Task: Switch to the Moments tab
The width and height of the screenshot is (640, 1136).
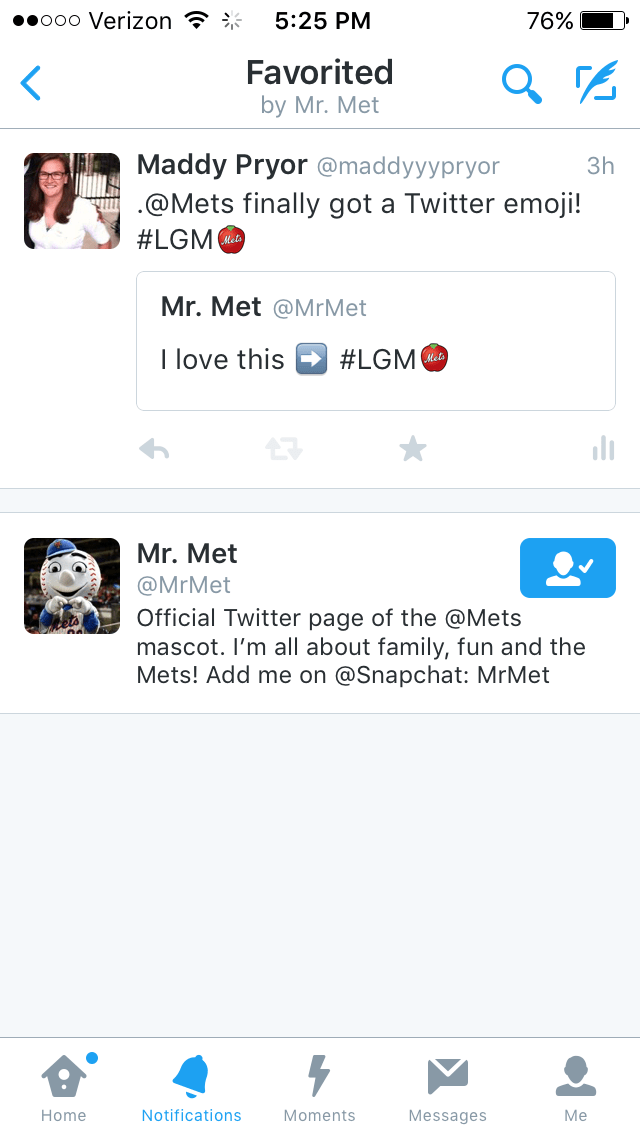Action: (x=319, y=1087)
